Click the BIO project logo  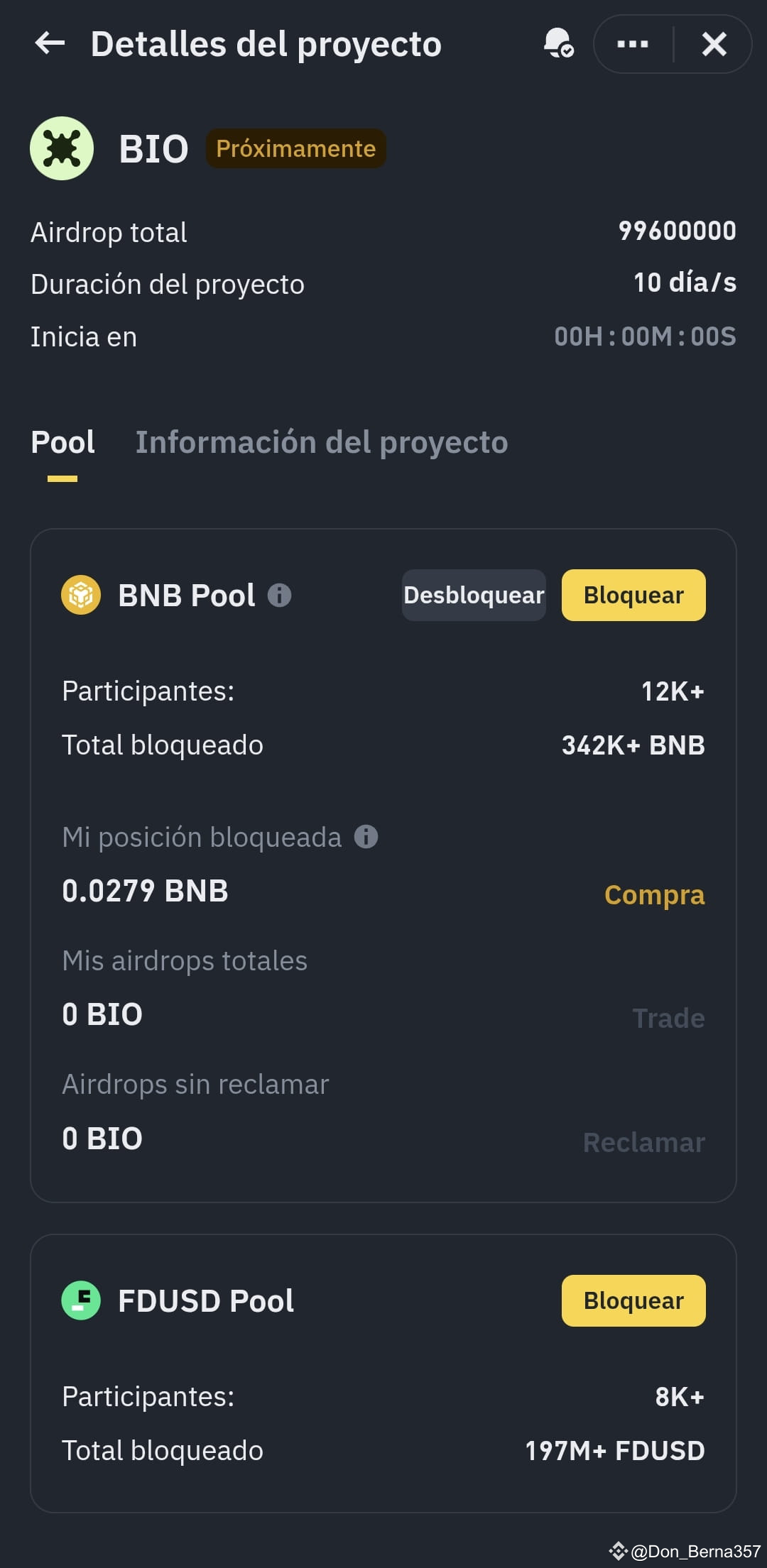62,148
